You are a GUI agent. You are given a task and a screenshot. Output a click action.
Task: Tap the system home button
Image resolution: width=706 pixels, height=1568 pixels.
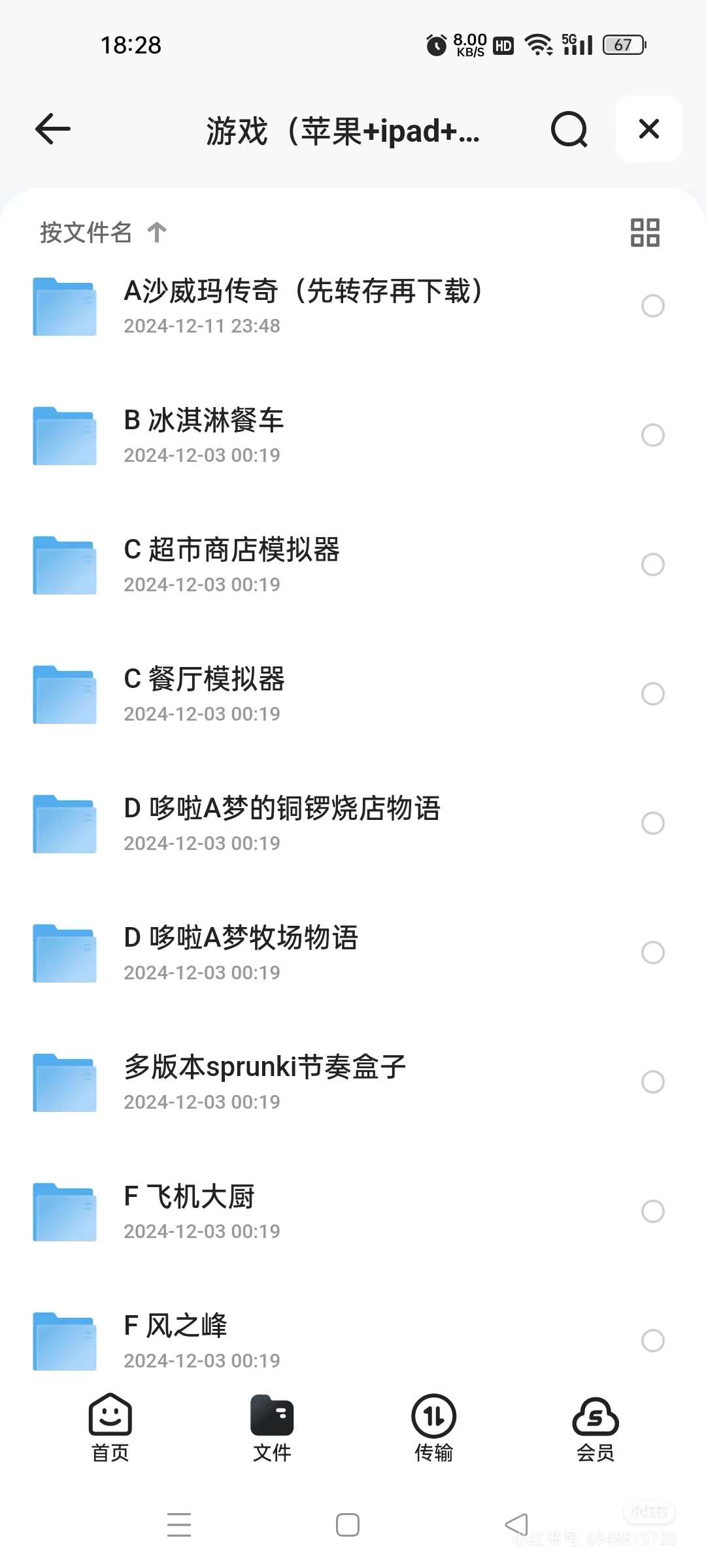pos(347,1525)
